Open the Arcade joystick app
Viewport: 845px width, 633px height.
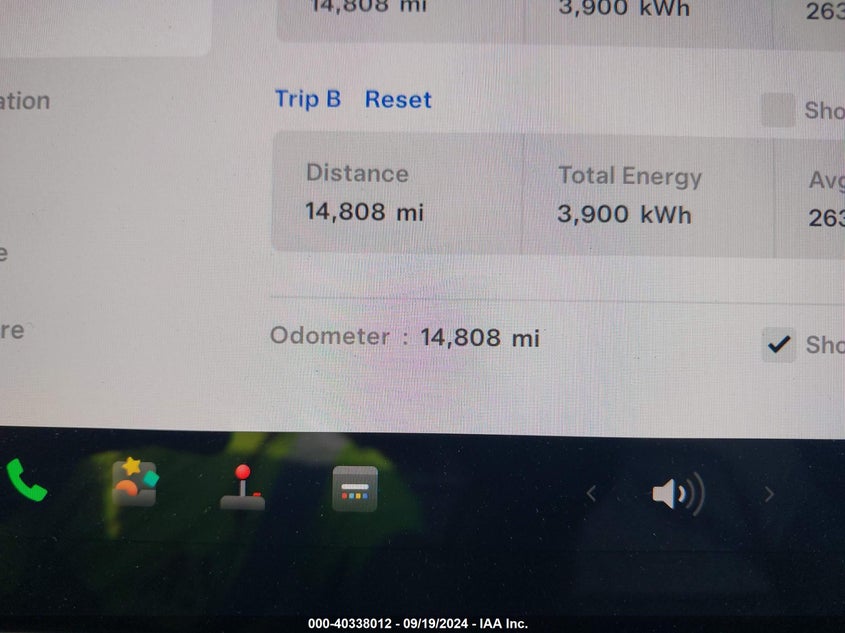[243, 488]
